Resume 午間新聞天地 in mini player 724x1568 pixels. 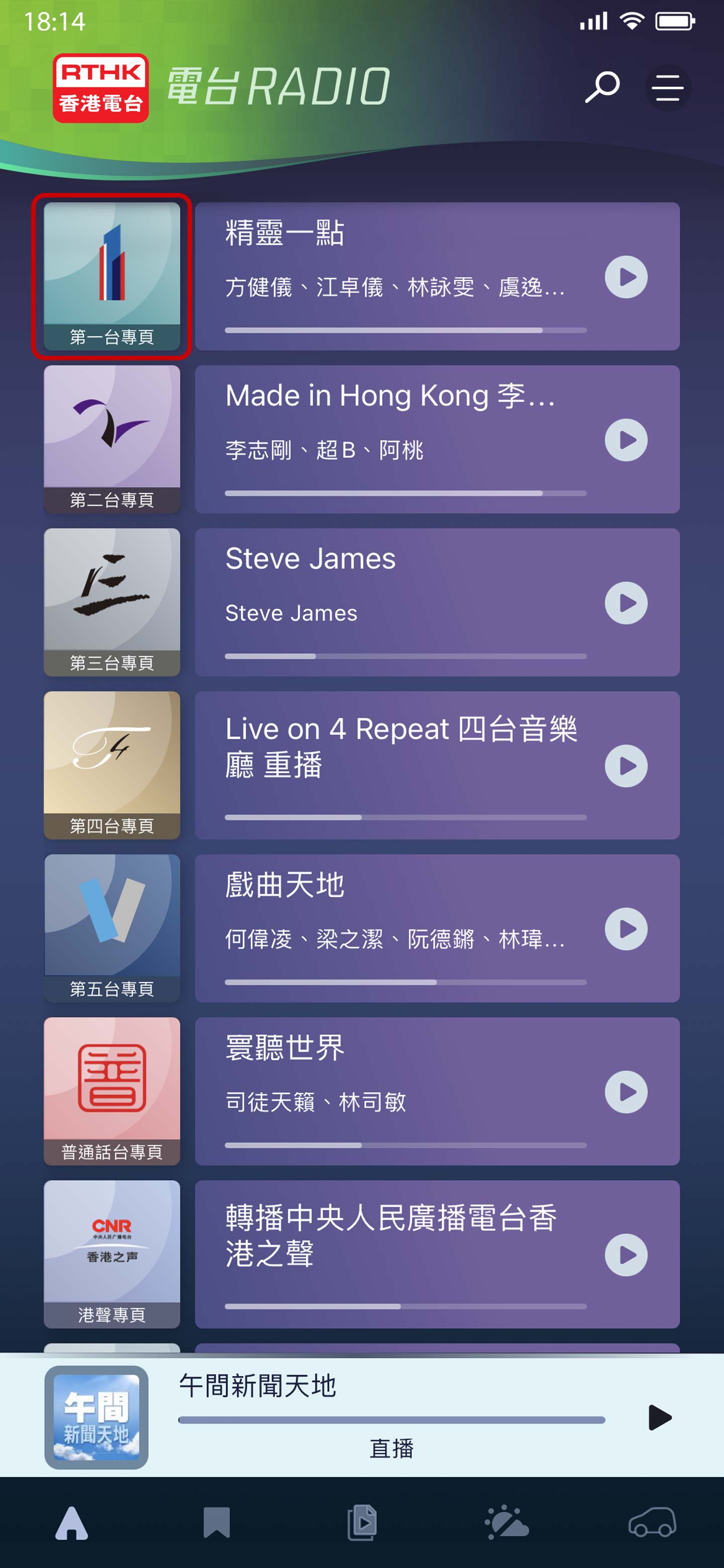point(659,1418)
